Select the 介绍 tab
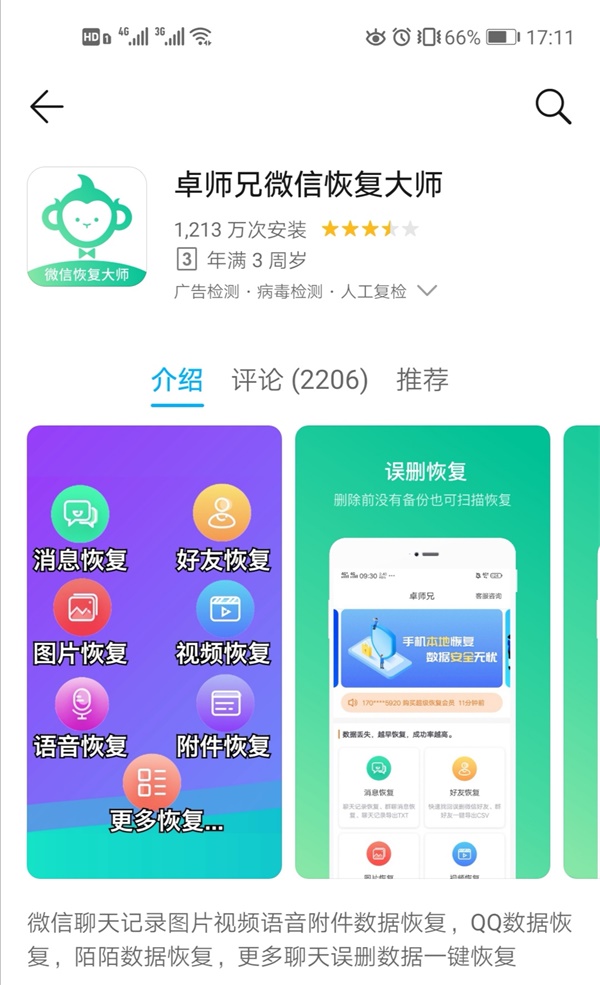Image resolution: width=600 pixels, height=985 pixels. [177, 380]
